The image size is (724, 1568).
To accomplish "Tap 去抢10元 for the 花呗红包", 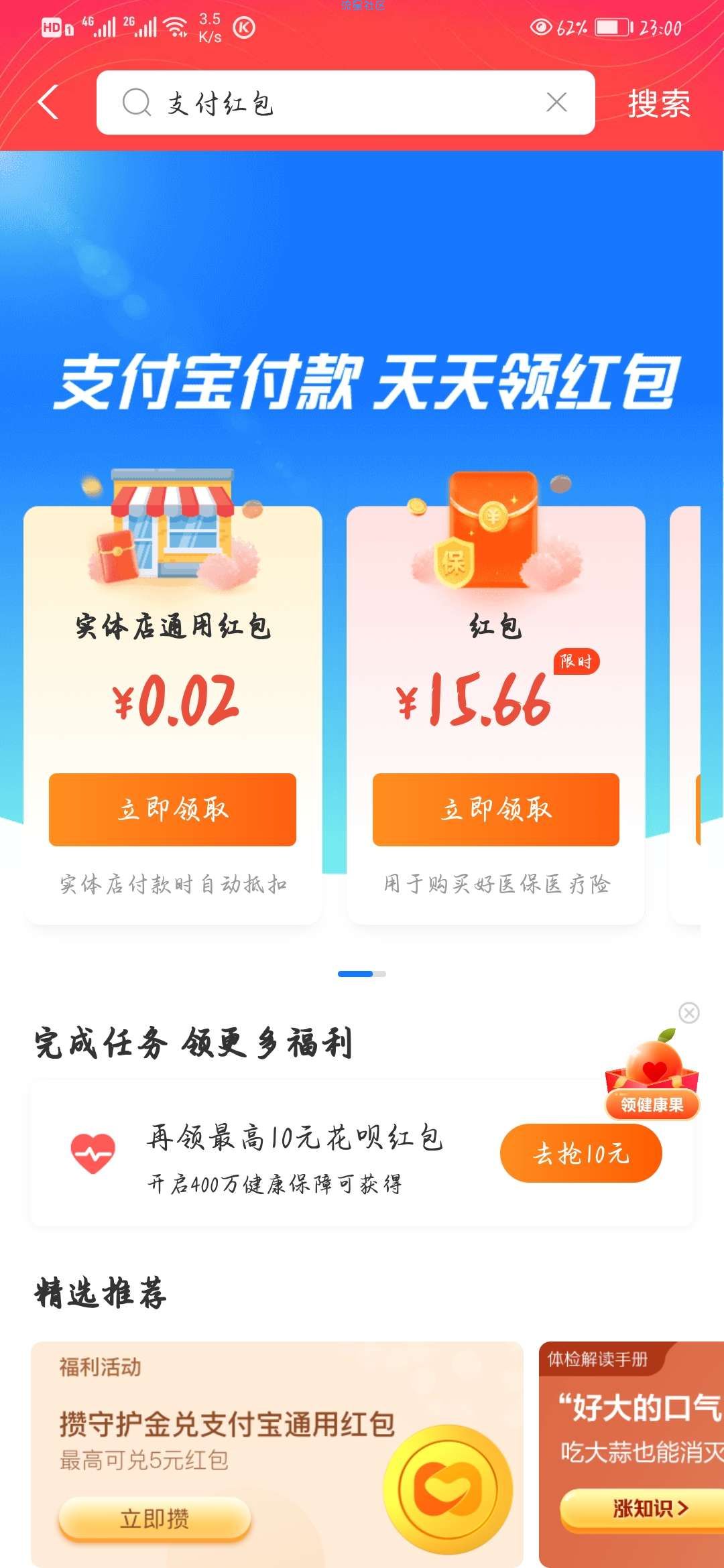I will click(581, 1153).
